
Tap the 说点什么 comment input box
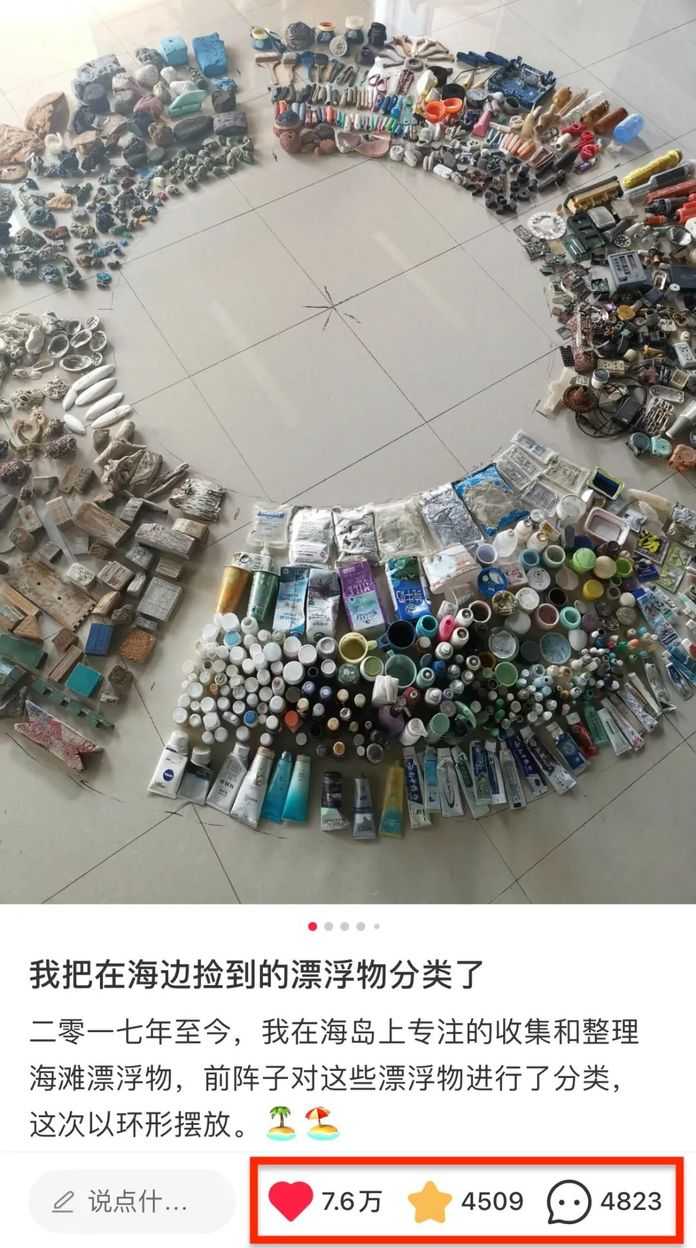pyautogui.click(x=131, y=1201)
